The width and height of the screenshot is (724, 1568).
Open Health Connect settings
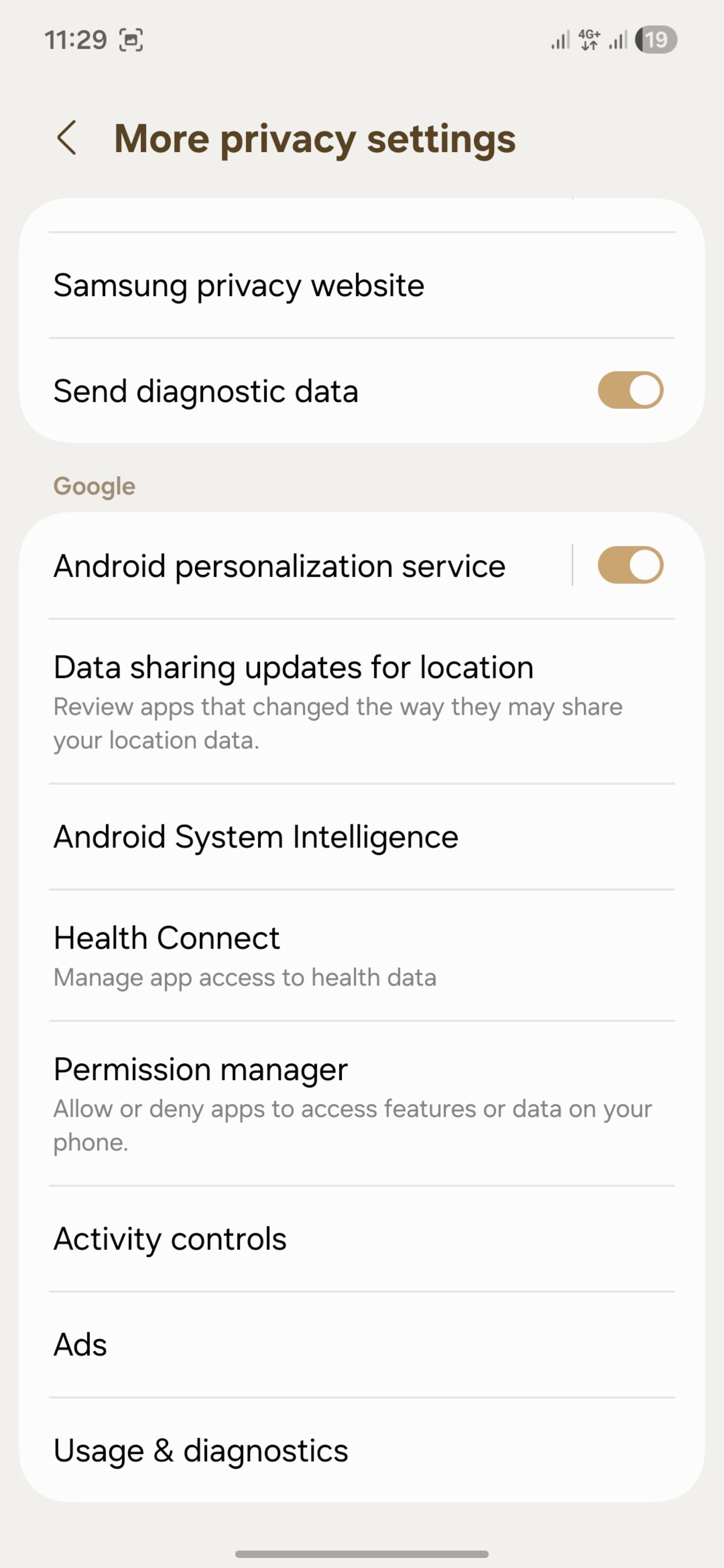pos(245,955)
